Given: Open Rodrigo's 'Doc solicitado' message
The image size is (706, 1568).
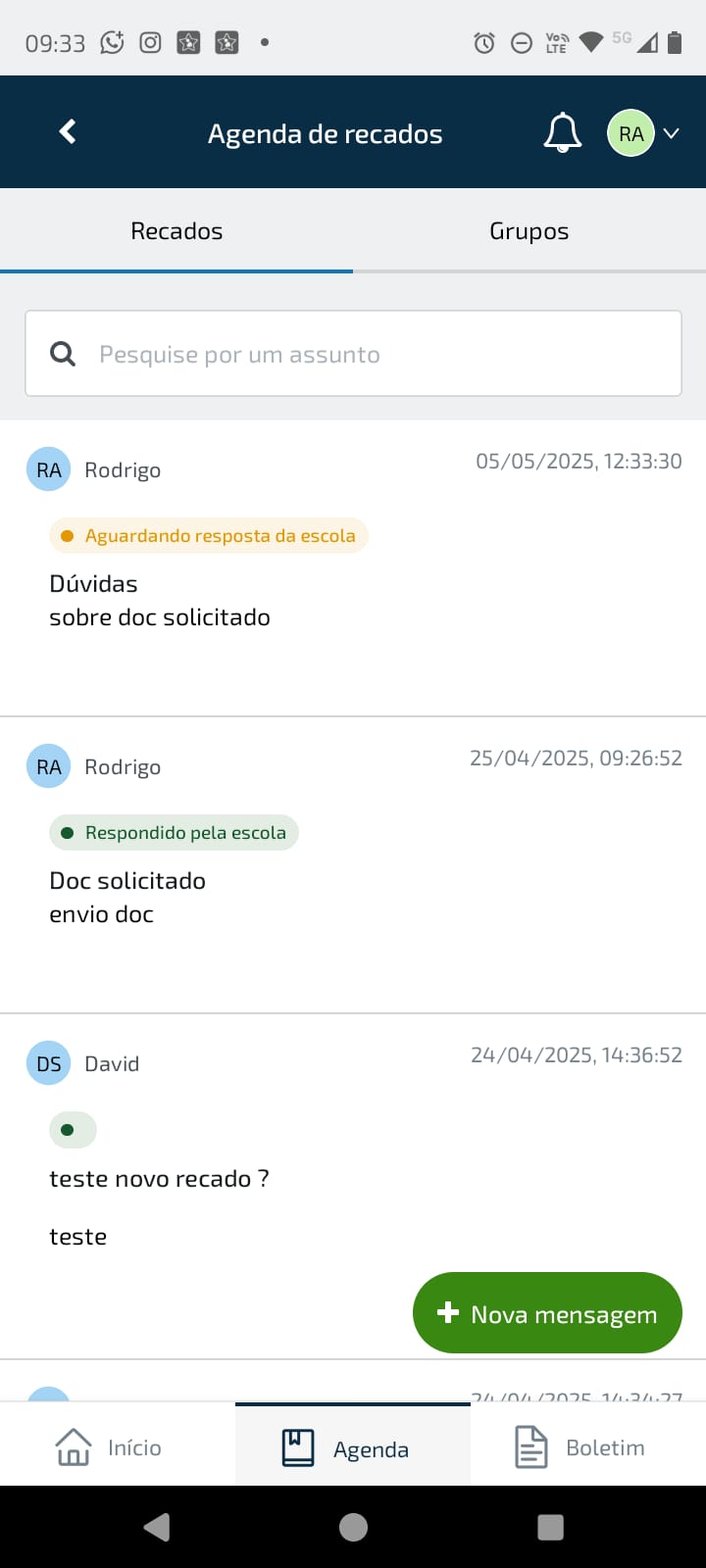Looking at the screenshot, I should [353, 865].
